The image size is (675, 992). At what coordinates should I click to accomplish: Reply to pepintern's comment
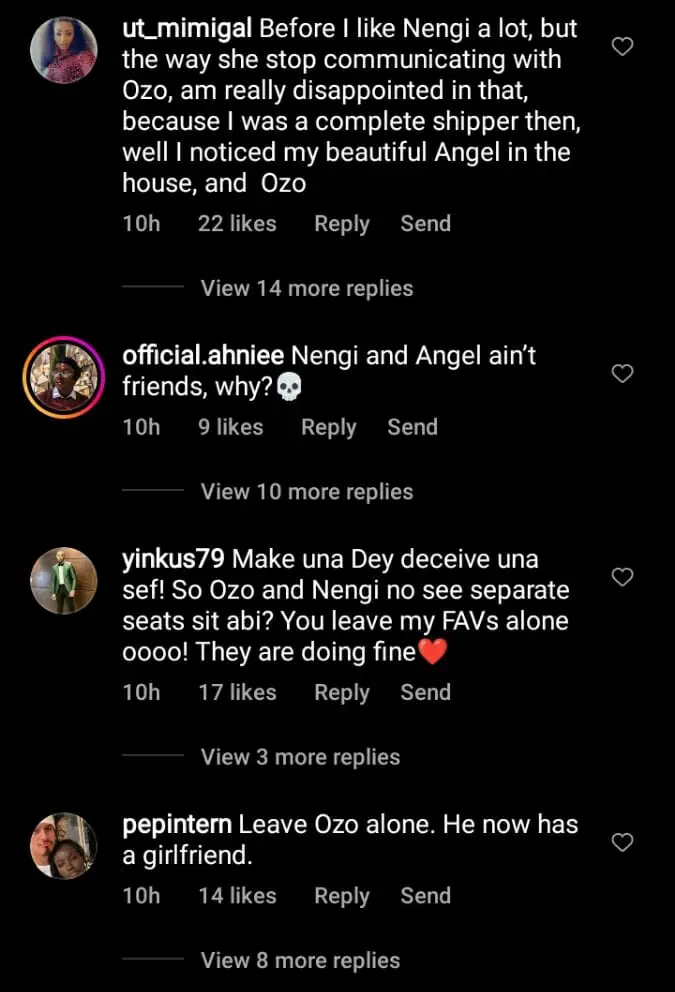[x=342, y=896]
